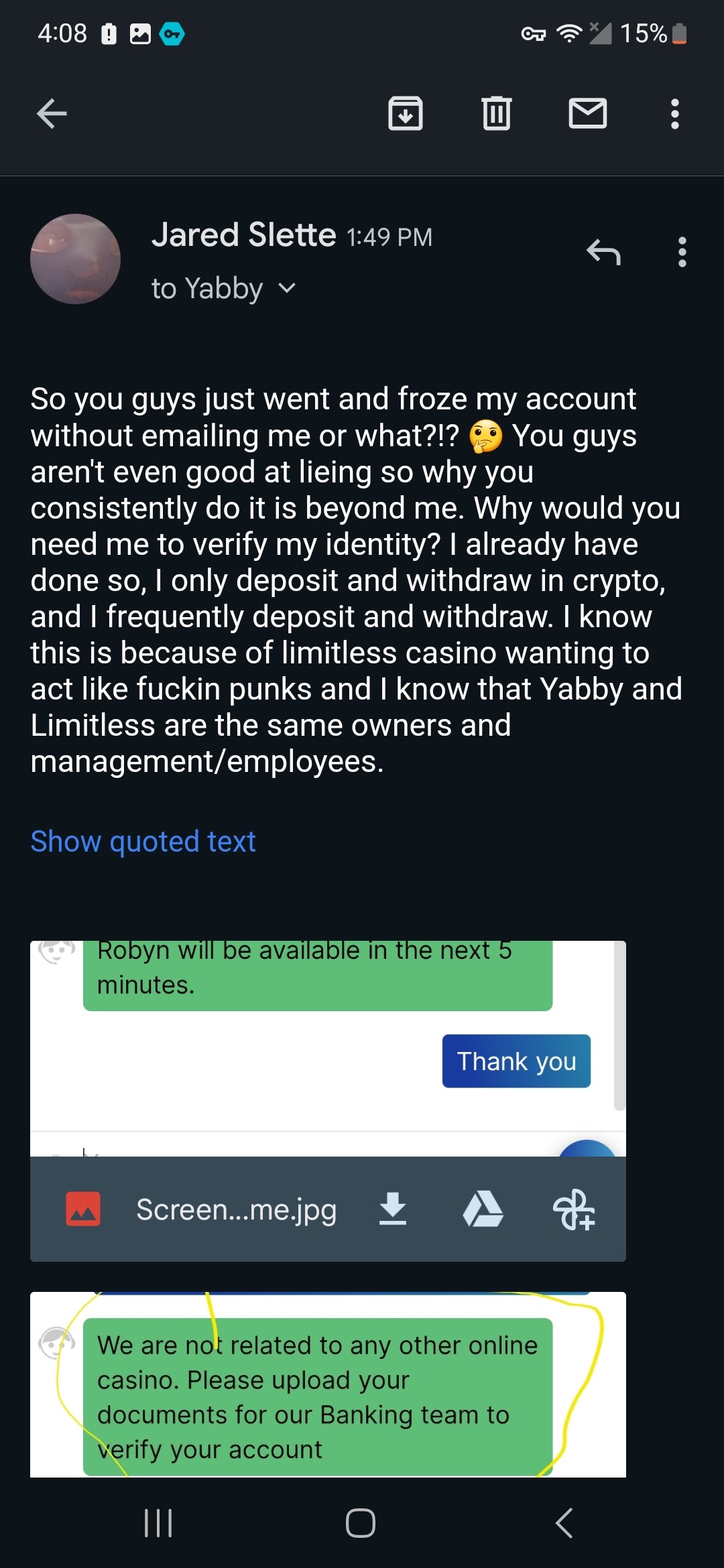
Task: Show quoted text
Action: (143, 841)
